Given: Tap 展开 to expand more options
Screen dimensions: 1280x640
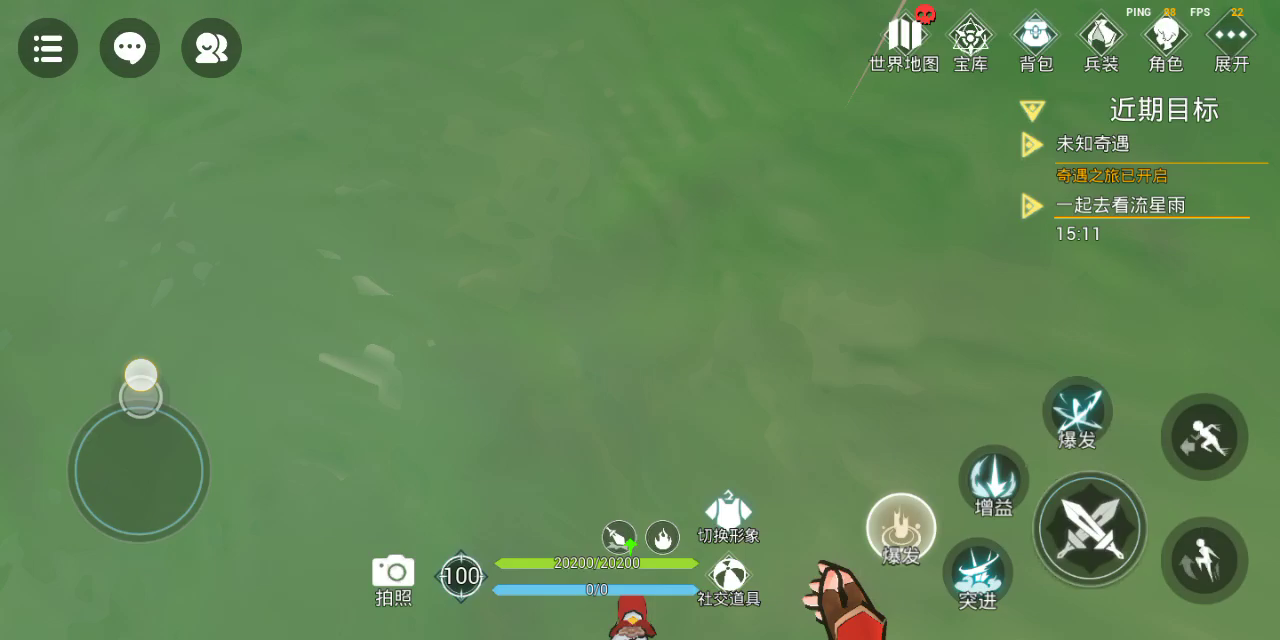Looking at the screenshot, I should point(1231,42).
